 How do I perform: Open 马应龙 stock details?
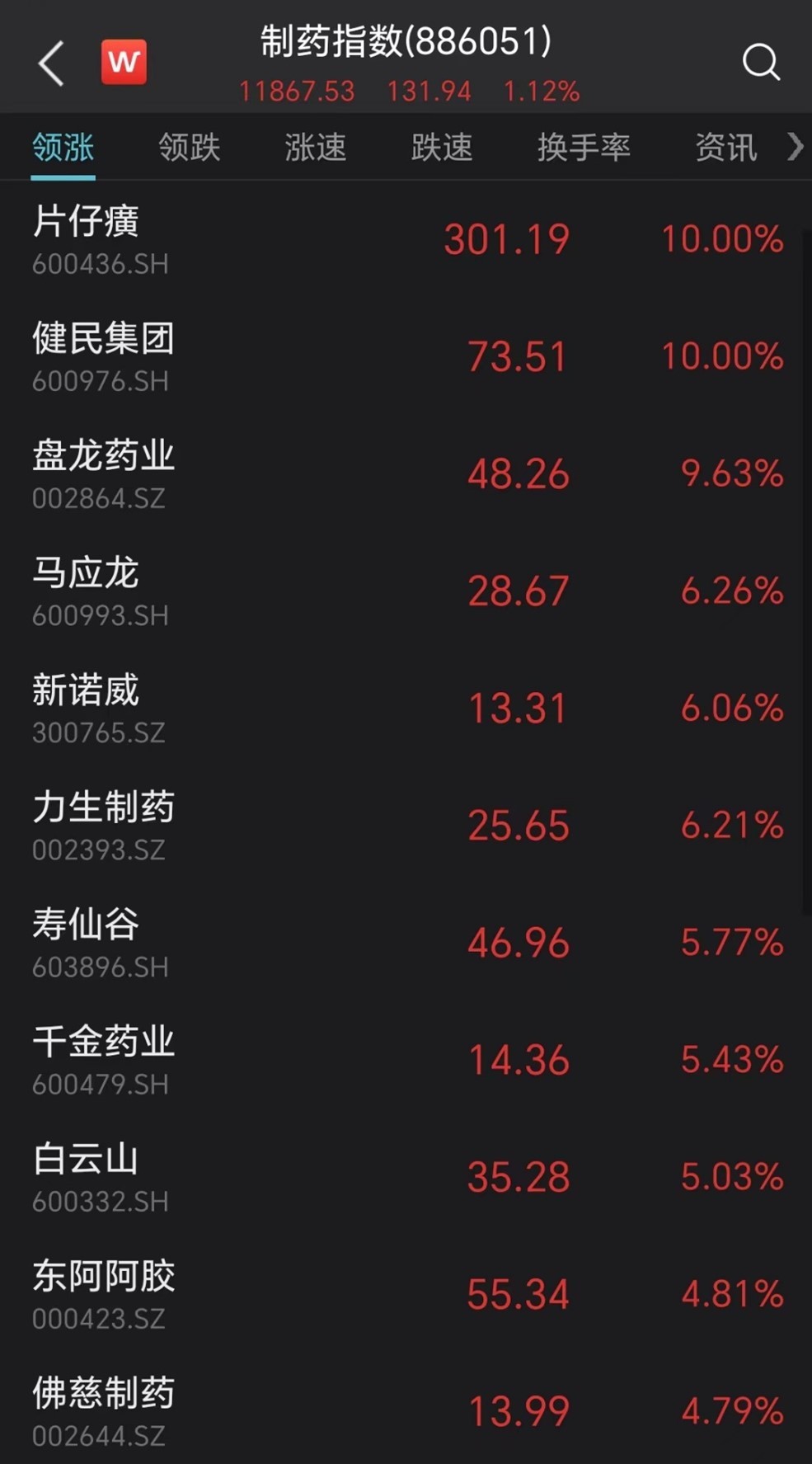404,591
